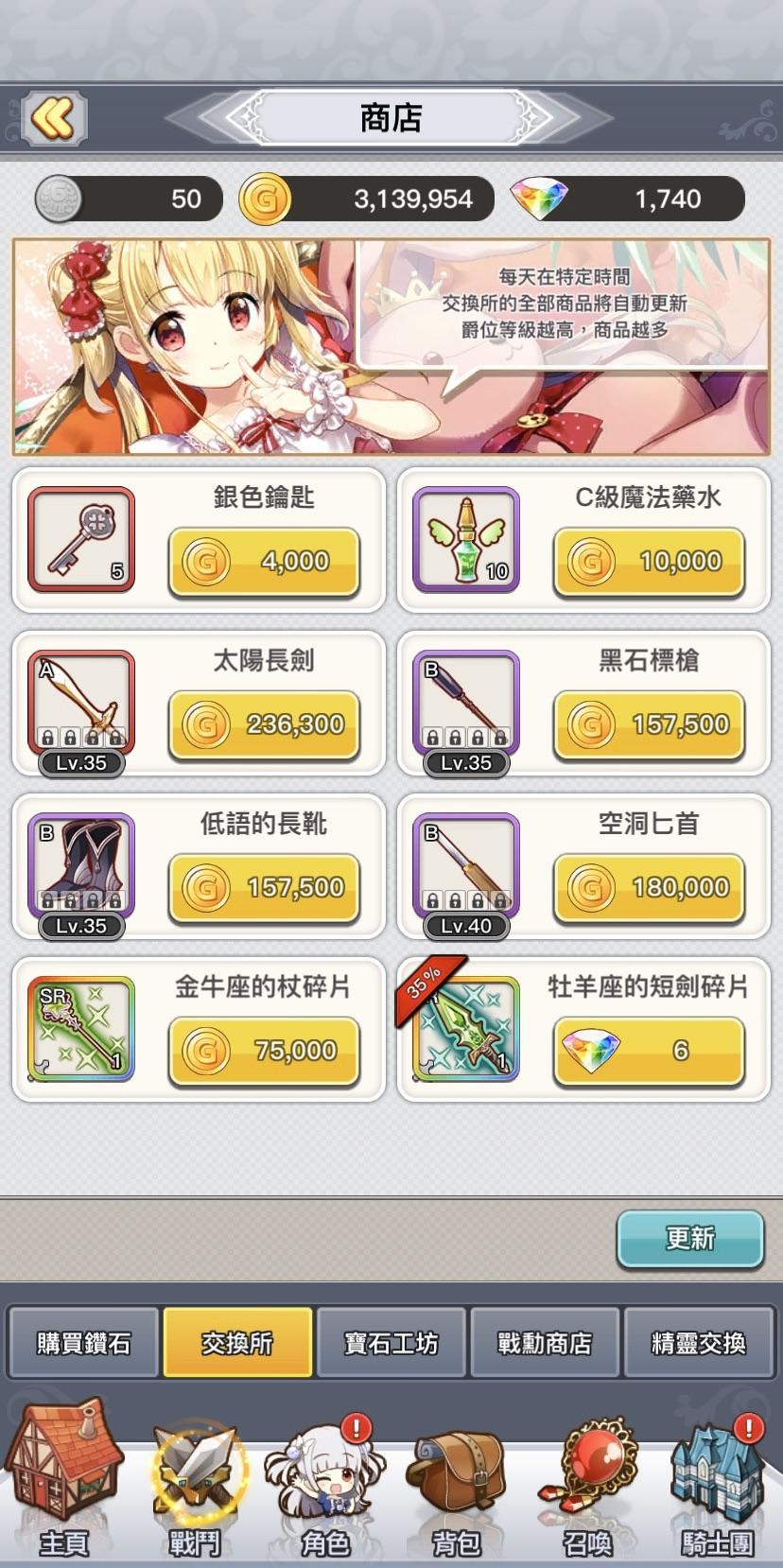Screen dimensions: 783x1568
Task: Switch to the 購買鑽石 tab
Action: pos(83,1342)
